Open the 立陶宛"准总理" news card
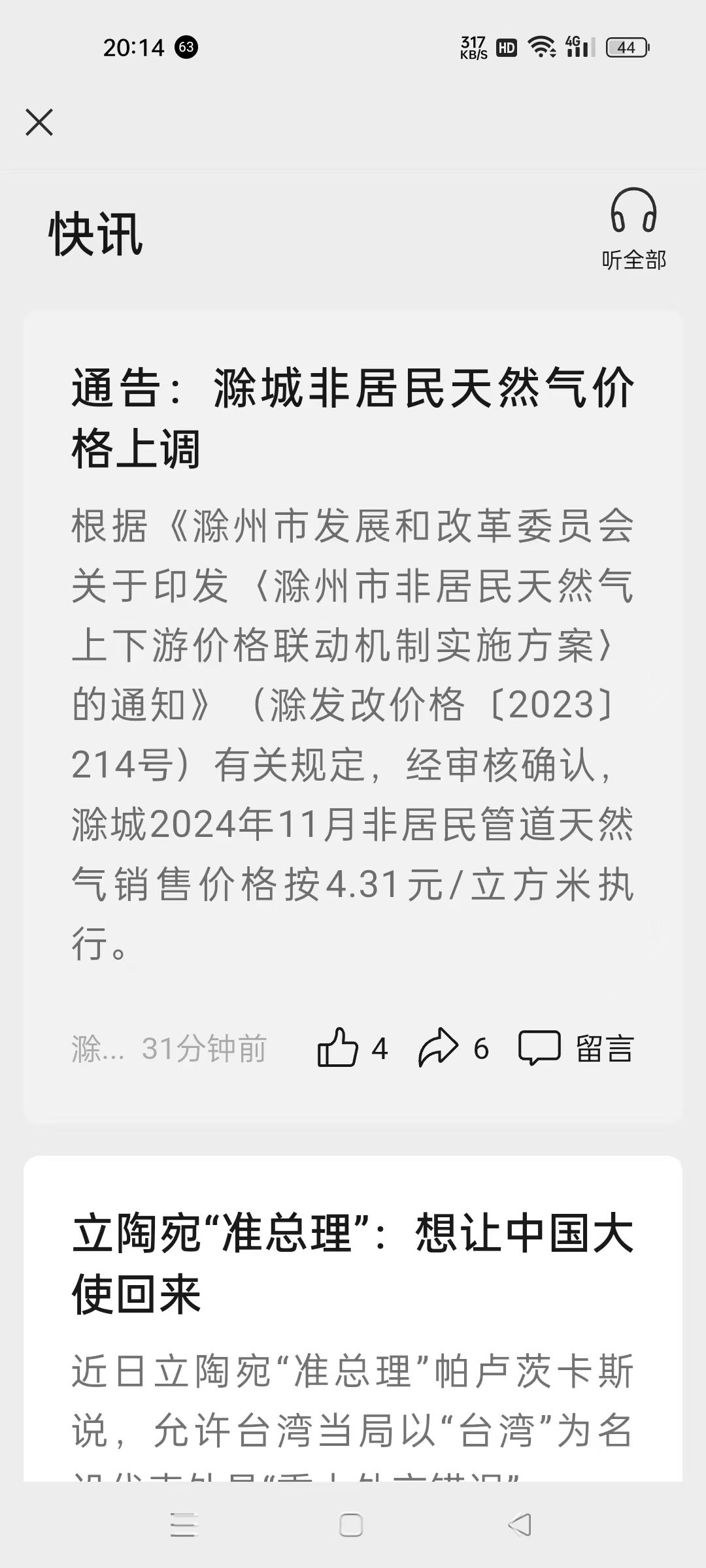This screenshot has width=706, height=1568. coord(353,1264)
